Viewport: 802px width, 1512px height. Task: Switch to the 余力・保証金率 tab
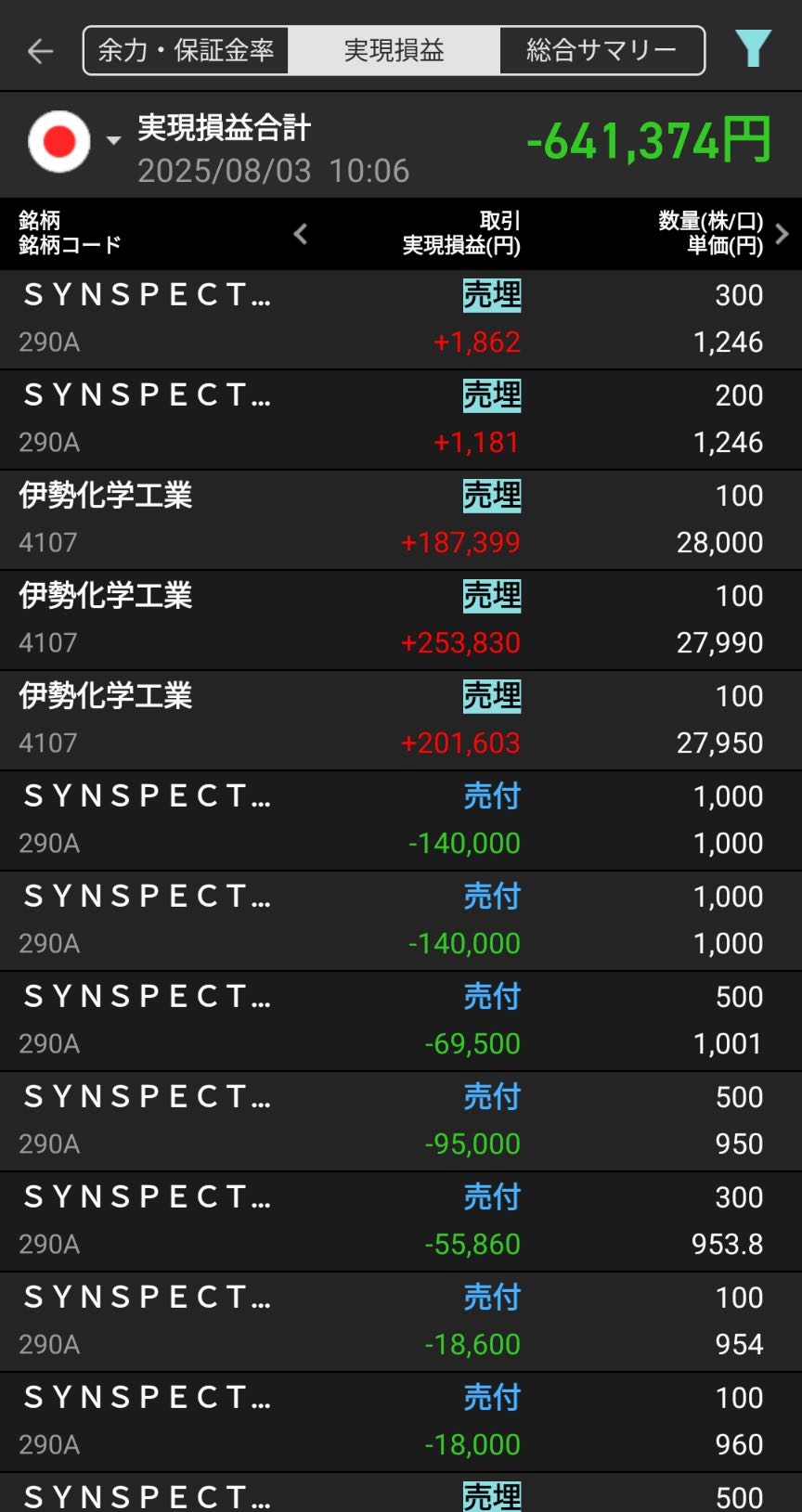pos(186,50)
